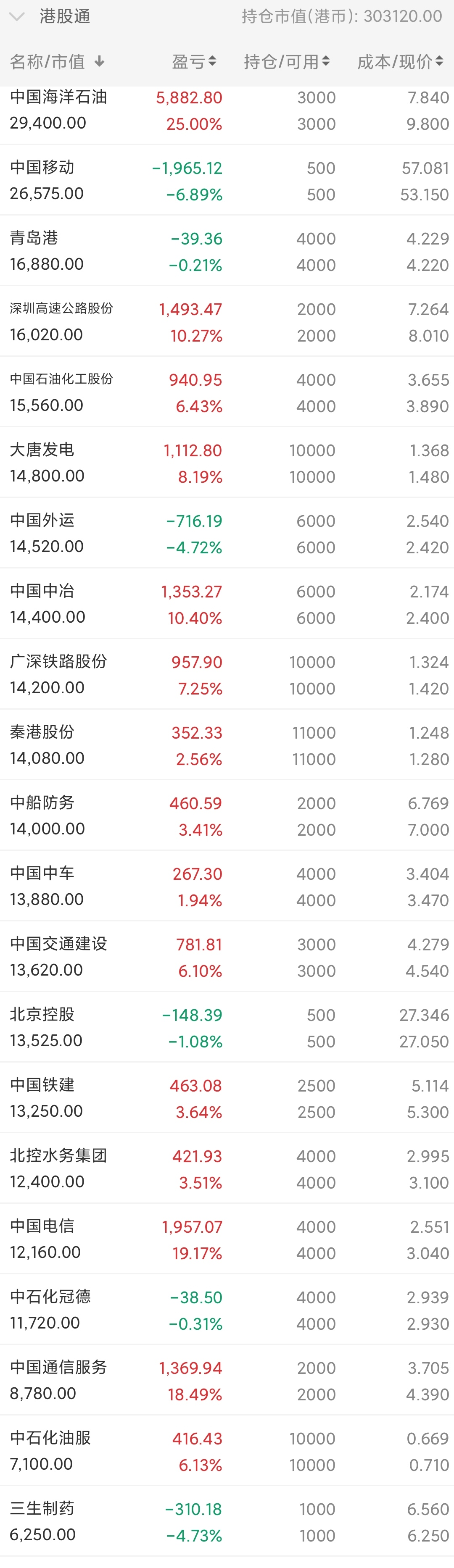Image resolution: width=454 pixels, height=1568 pixels.
Task: Sort by 成本/现价 column
Action: [400, 61]
